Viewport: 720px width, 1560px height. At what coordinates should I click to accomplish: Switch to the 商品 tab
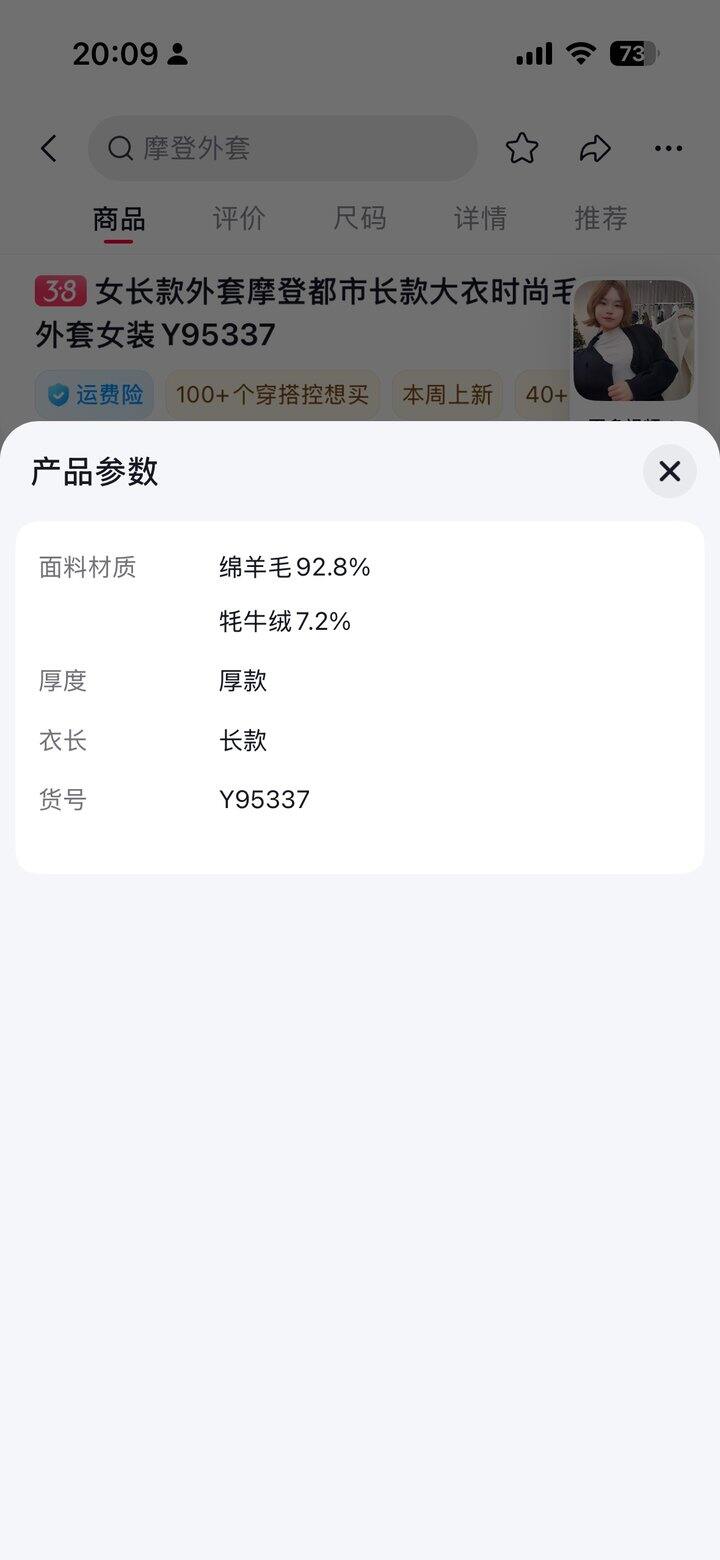pyautogui.click(x=119, y=218)
